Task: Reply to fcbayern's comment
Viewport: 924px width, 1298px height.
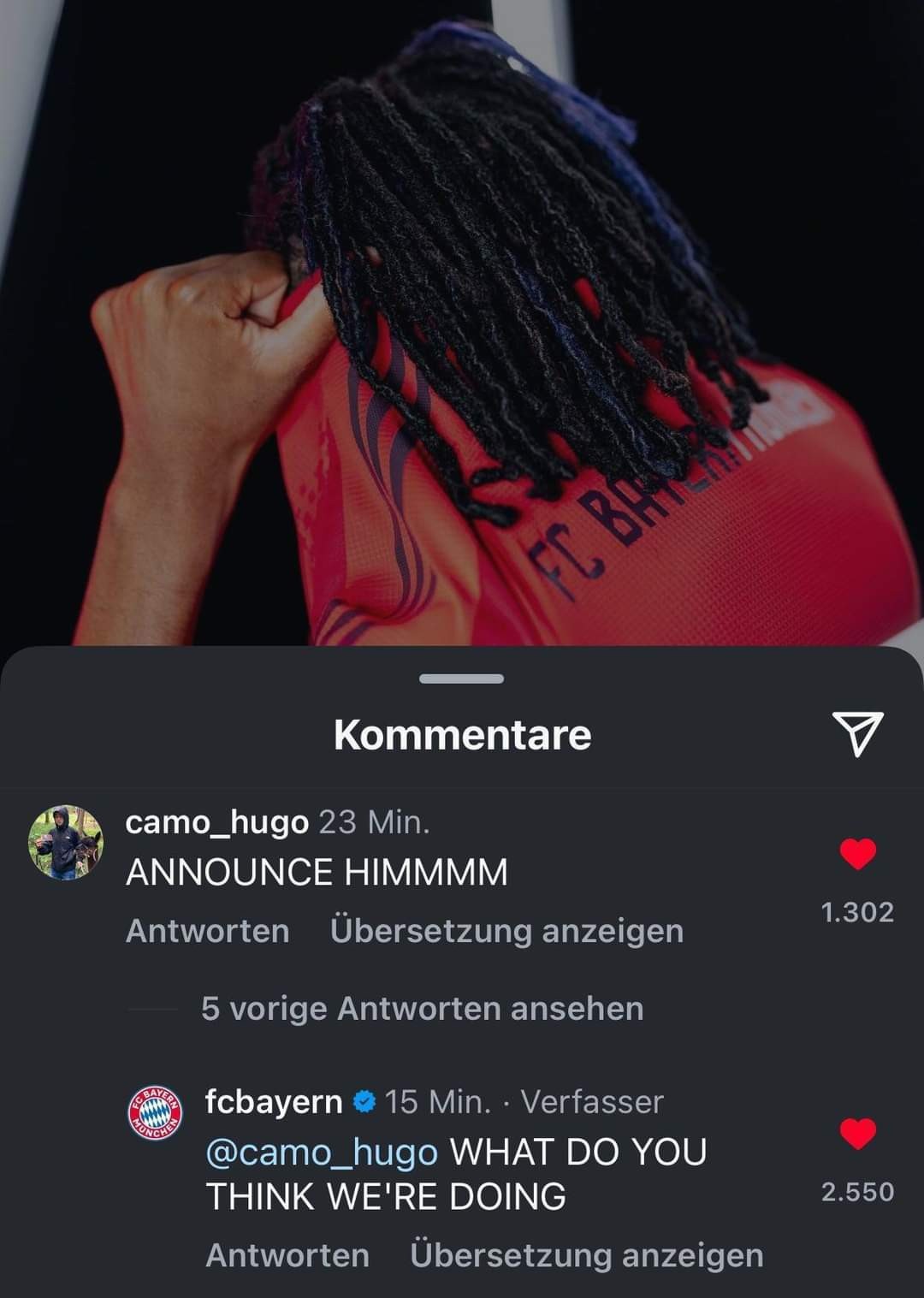Action: pos(287,1255)
